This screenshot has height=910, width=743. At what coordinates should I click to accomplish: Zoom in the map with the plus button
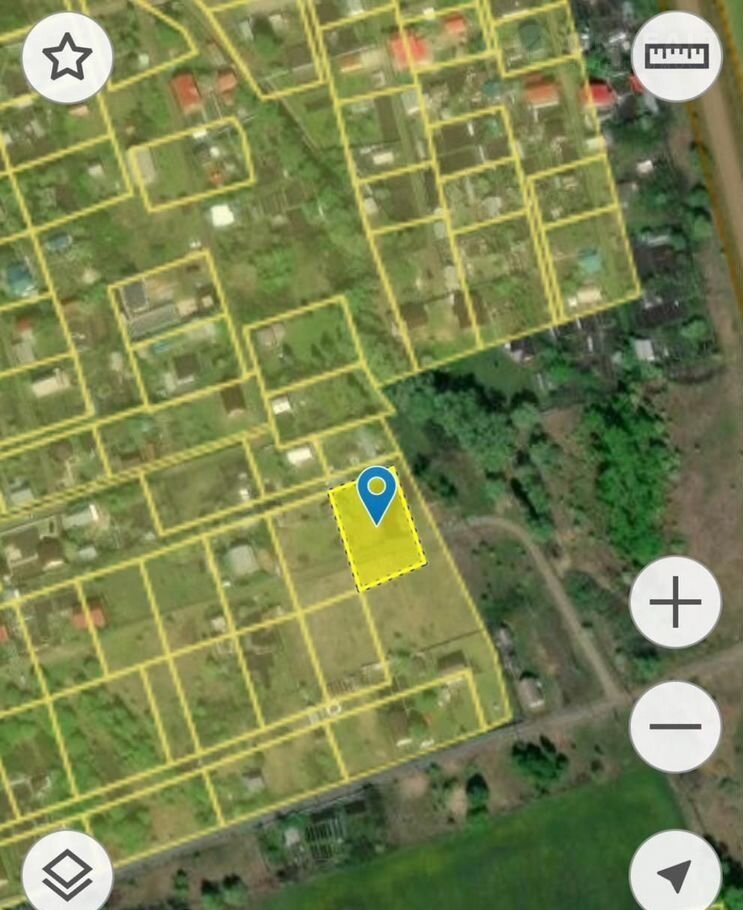point(676,603)
